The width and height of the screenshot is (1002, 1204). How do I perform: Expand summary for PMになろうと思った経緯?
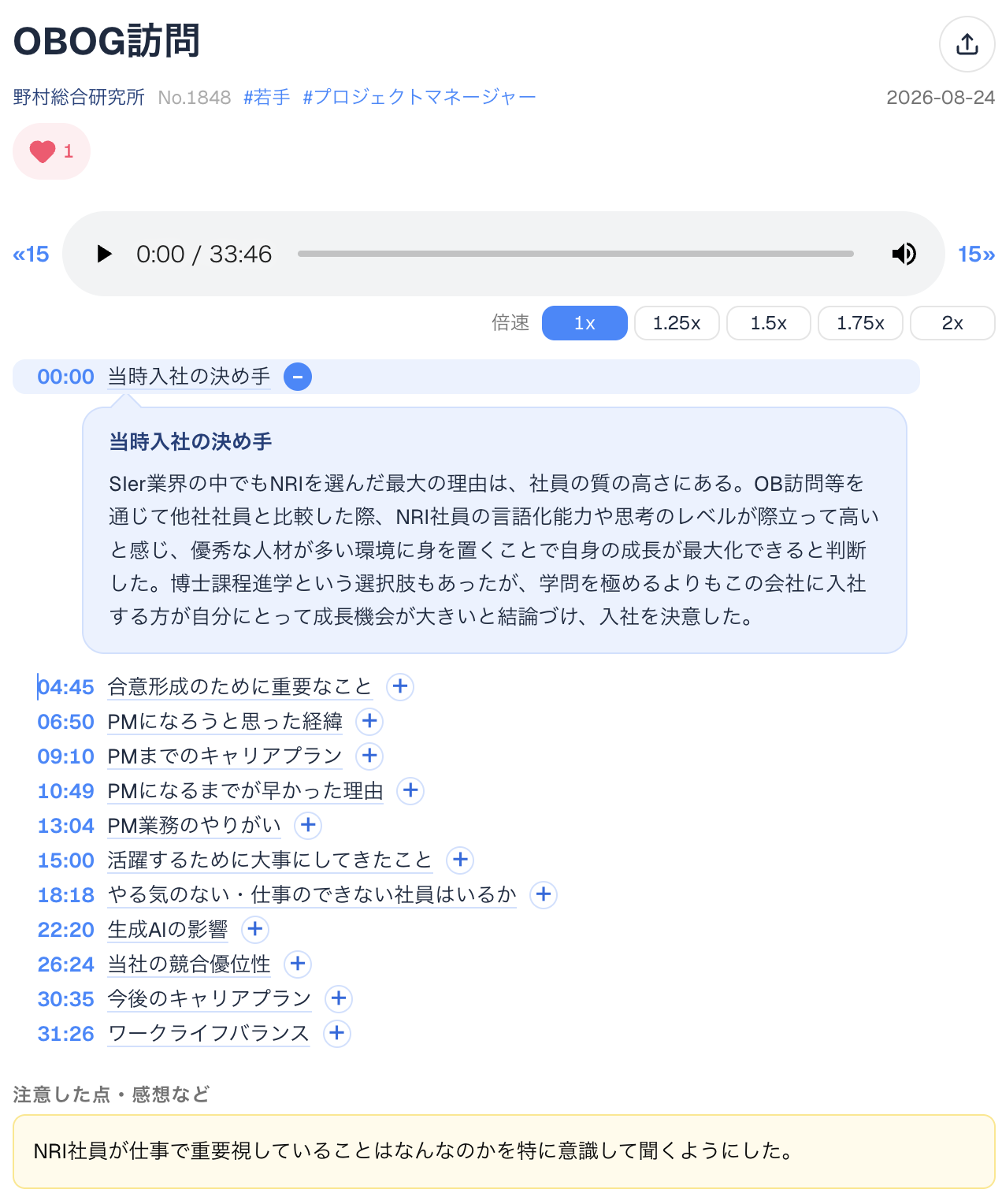click(x=369, y=721)
